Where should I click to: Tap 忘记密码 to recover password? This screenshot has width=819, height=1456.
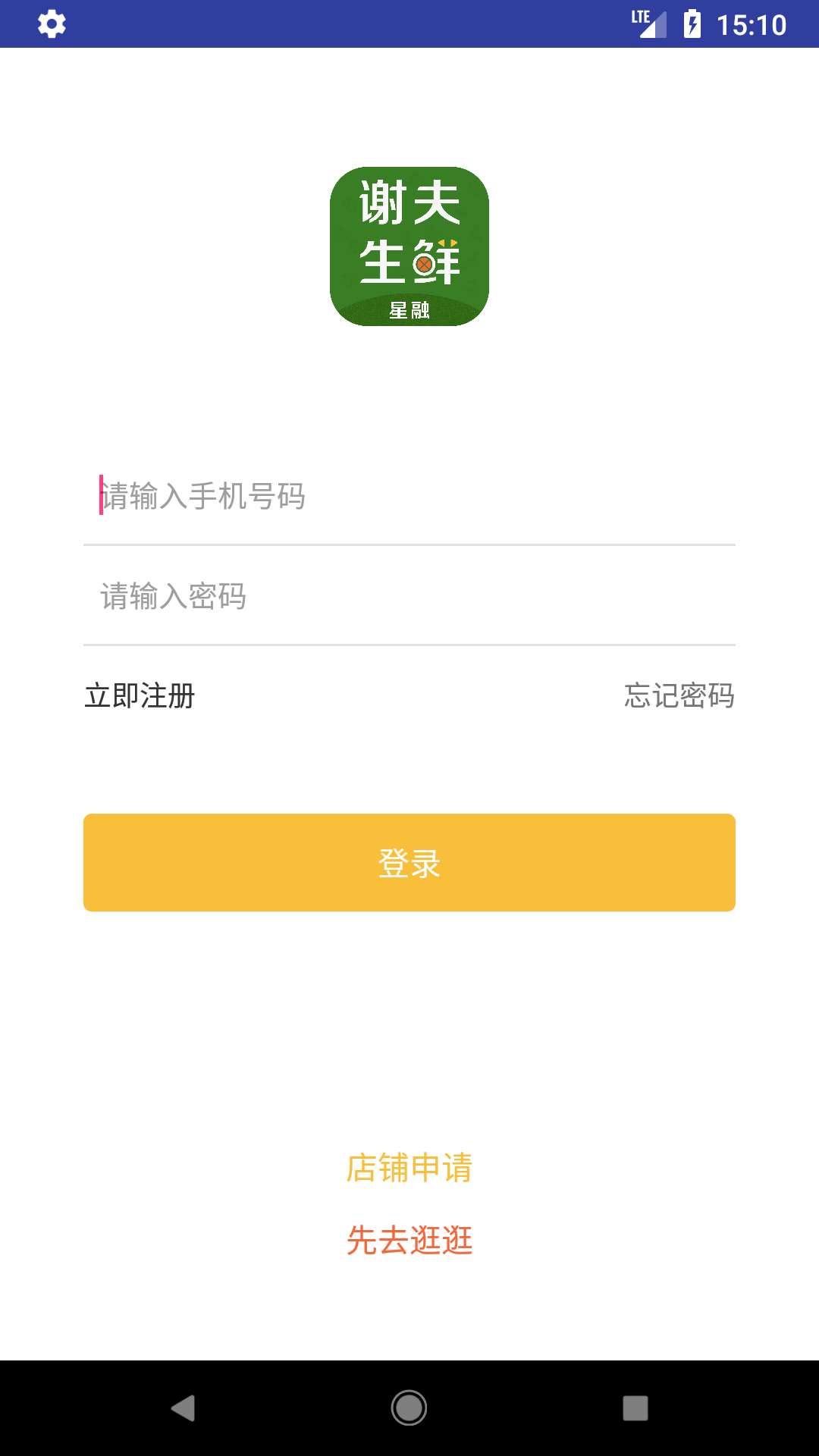679,698
